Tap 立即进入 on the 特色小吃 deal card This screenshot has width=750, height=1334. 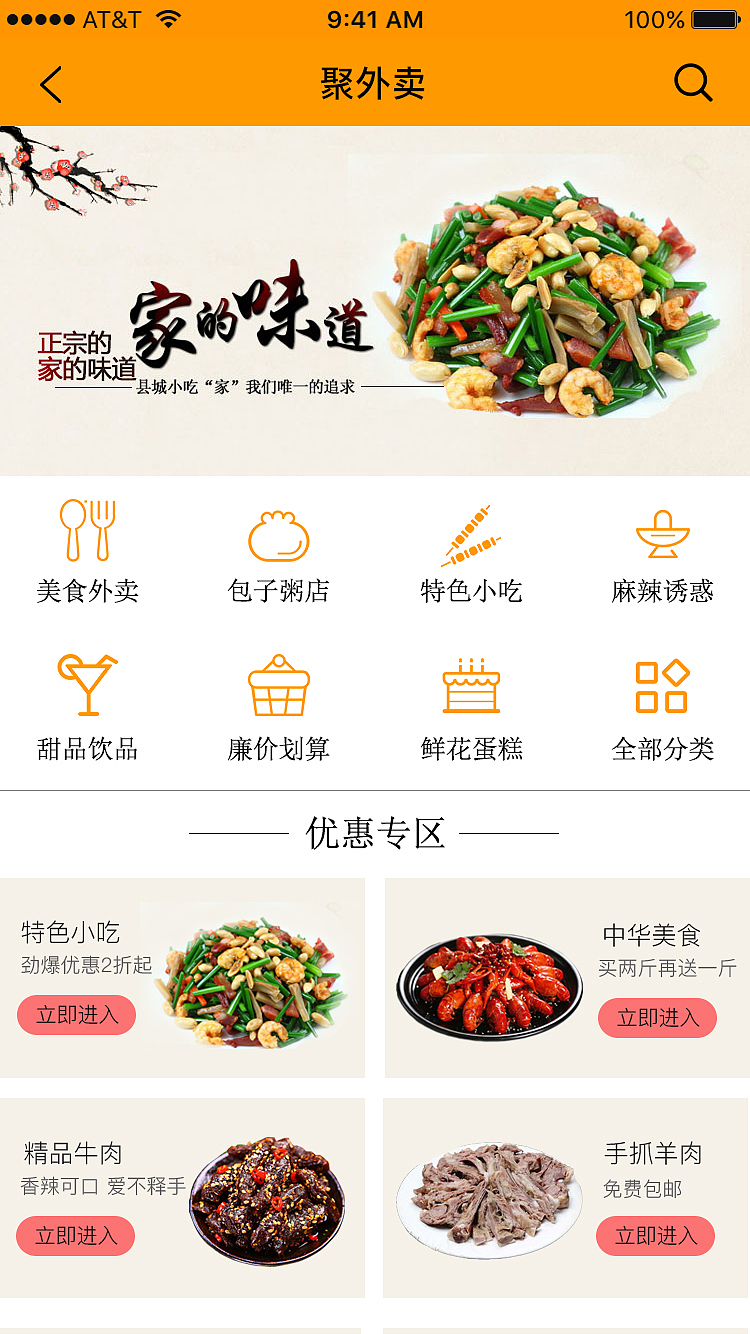[x=77, y=1015]
